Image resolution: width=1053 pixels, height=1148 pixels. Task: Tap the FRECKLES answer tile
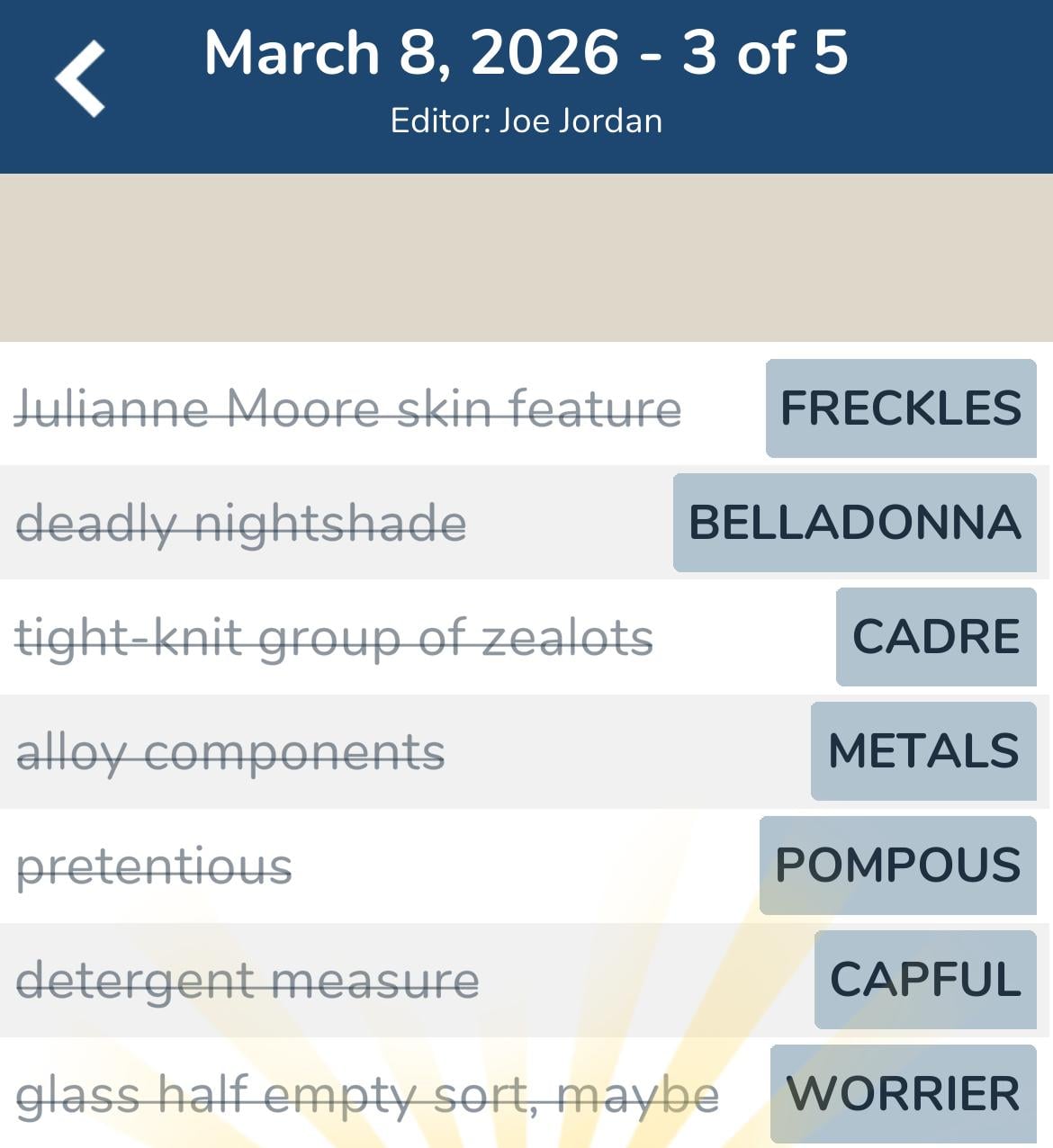pyautogui.click(x=900, y=408)
